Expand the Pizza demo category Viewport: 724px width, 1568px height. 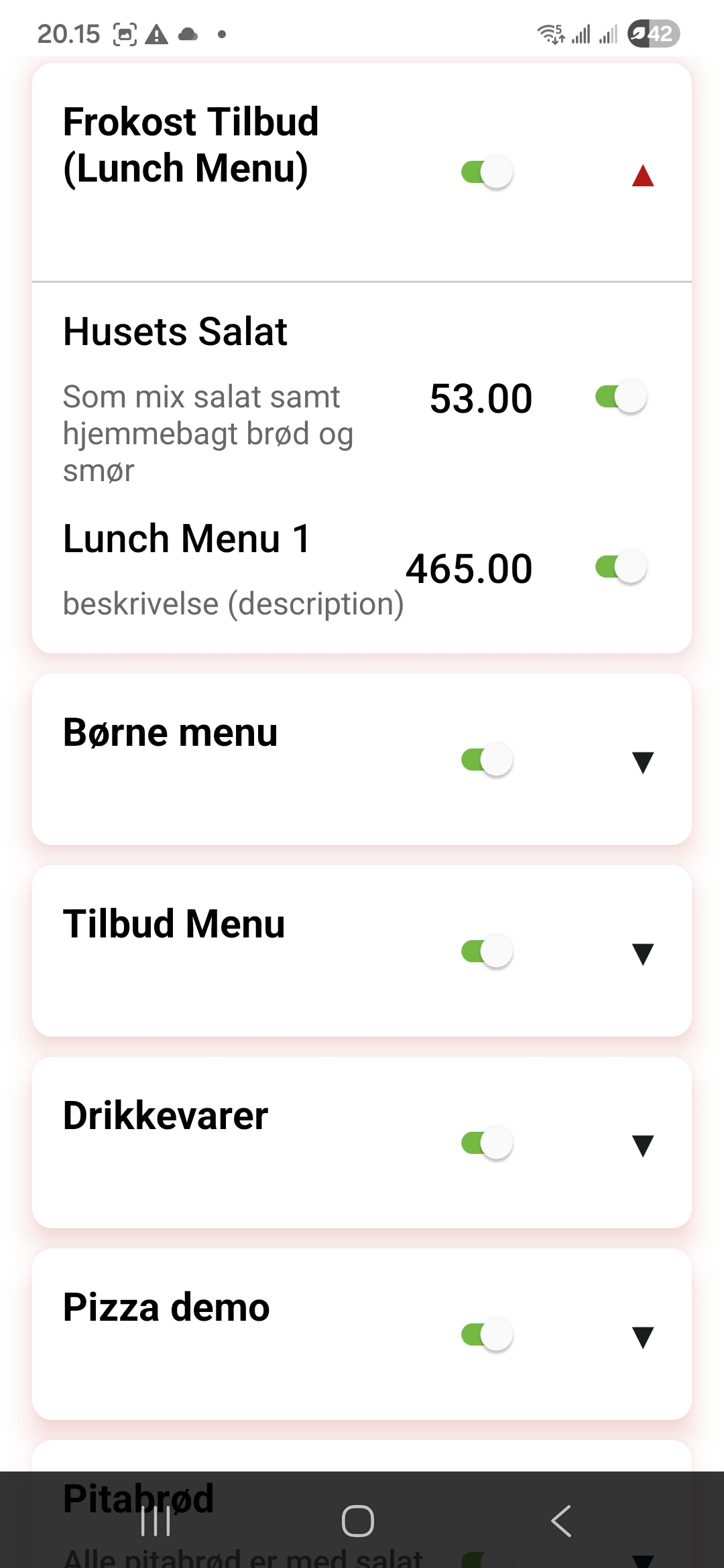(642, 1335)
